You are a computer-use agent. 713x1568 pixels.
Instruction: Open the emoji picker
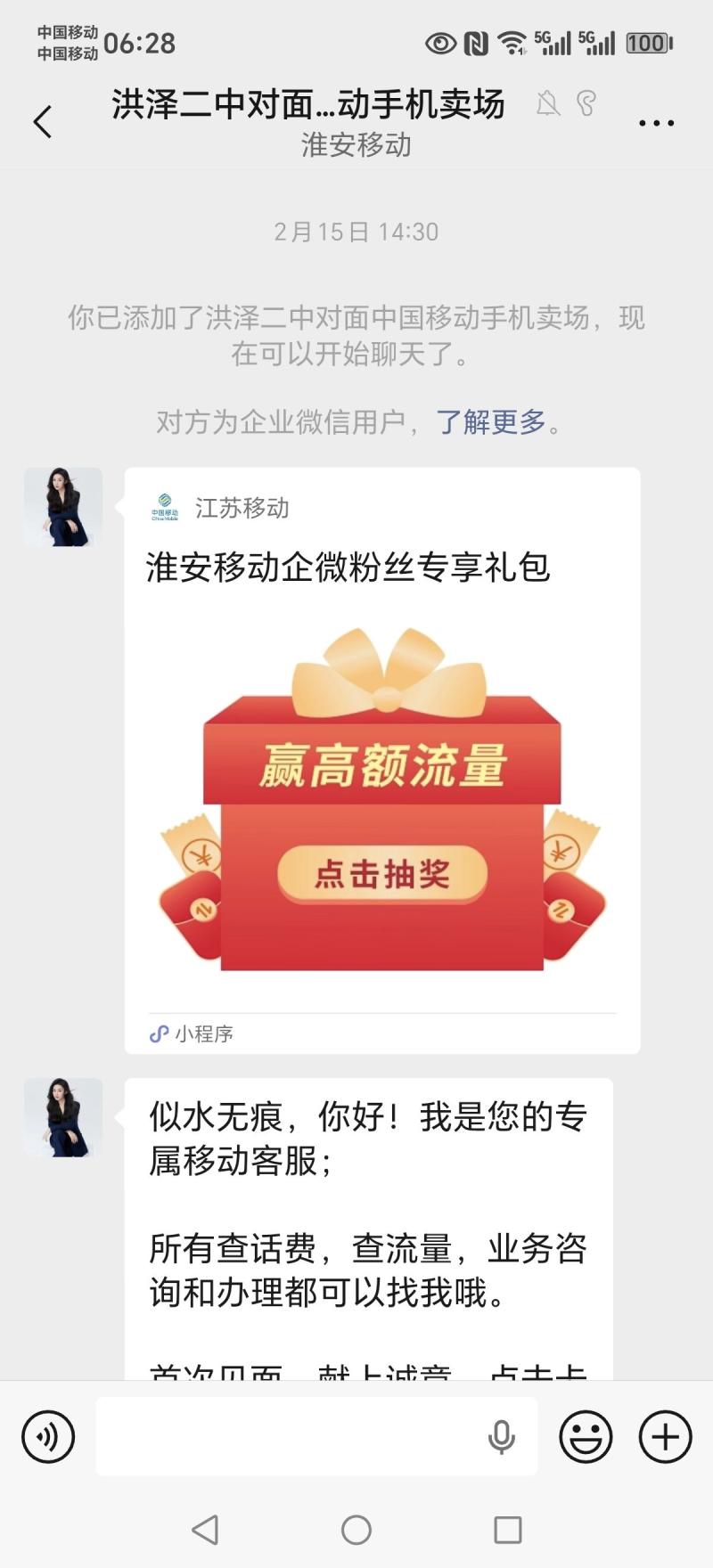(x=586, y=1436)
